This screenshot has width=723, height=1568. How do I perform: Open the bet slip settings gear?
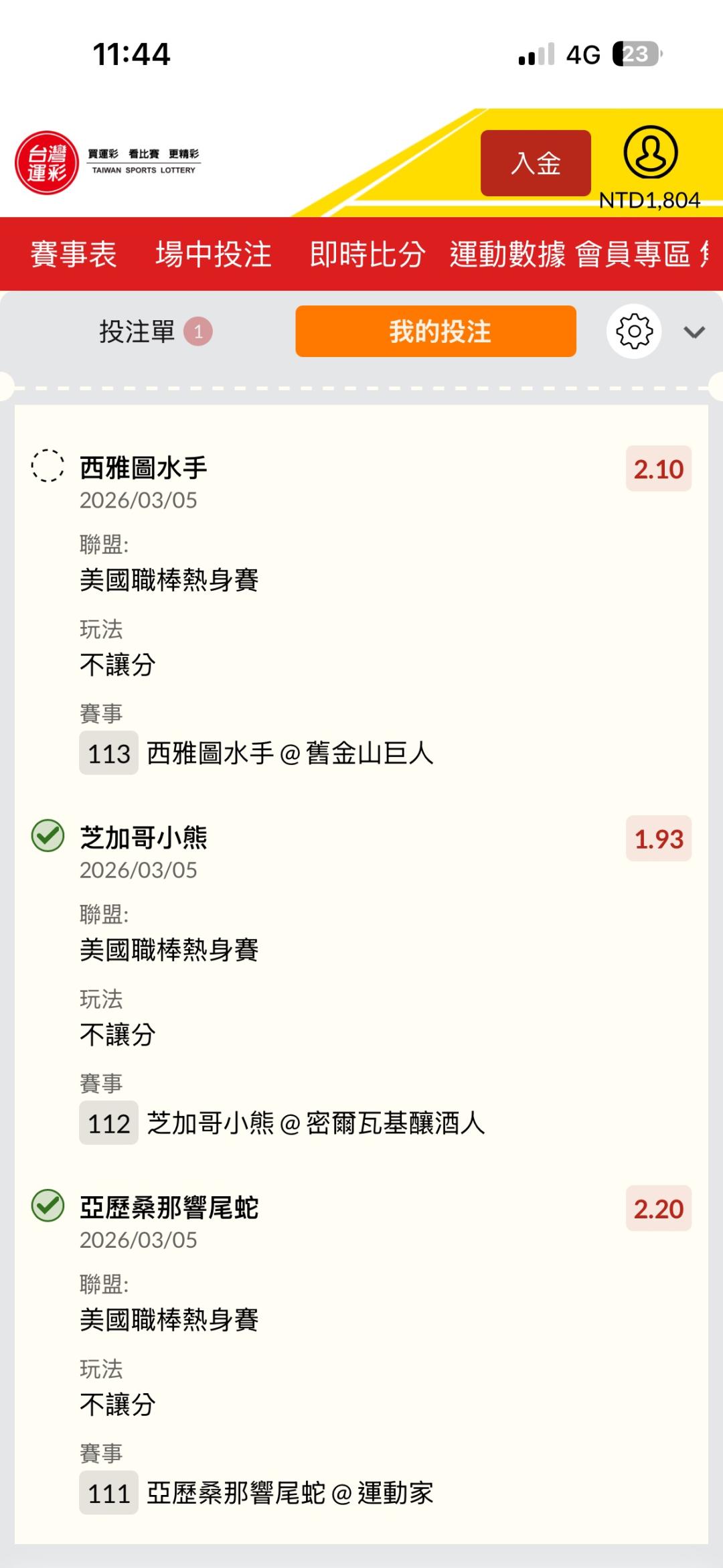[634, 332]
